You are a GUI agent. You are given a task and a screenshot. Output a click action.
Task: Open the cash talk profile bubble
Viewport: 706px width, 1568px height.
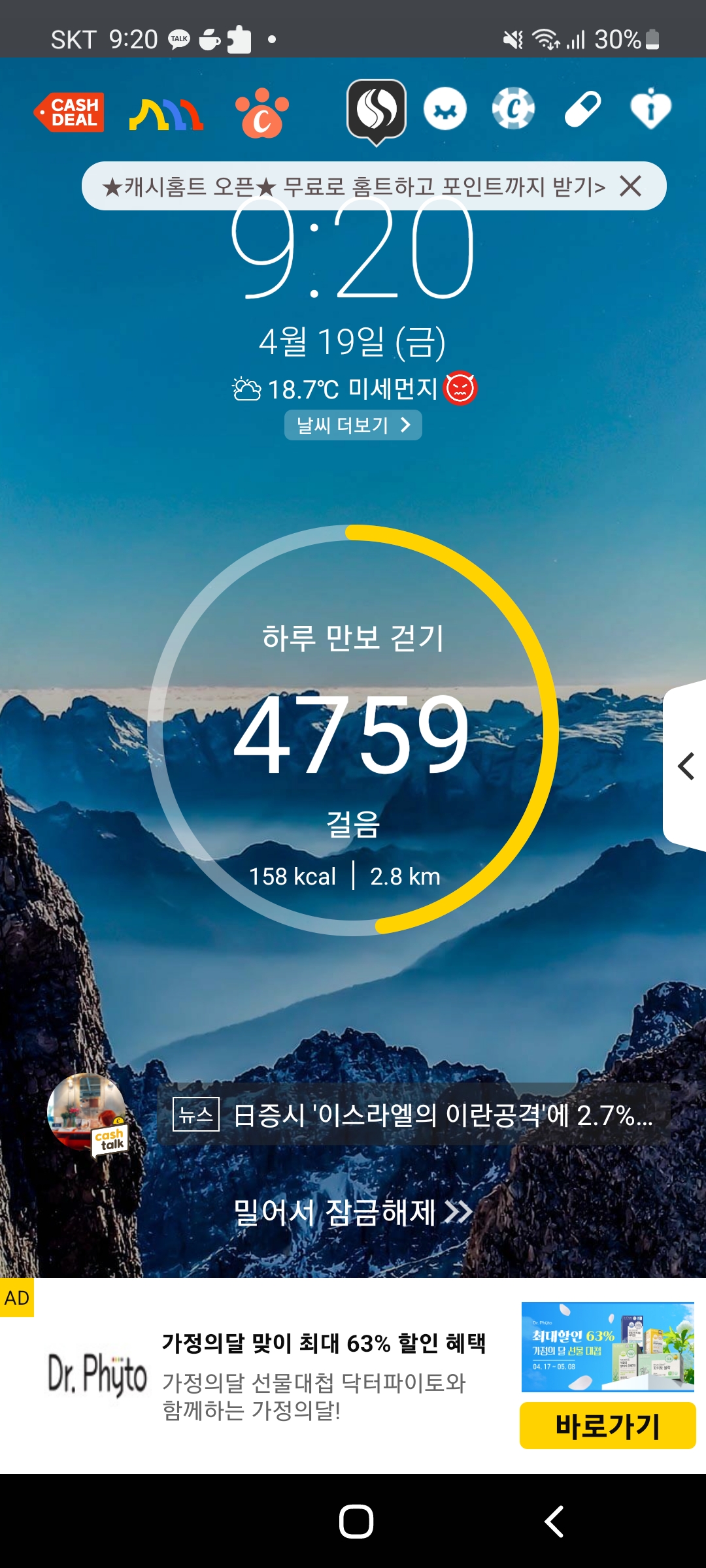(88, 1114)
